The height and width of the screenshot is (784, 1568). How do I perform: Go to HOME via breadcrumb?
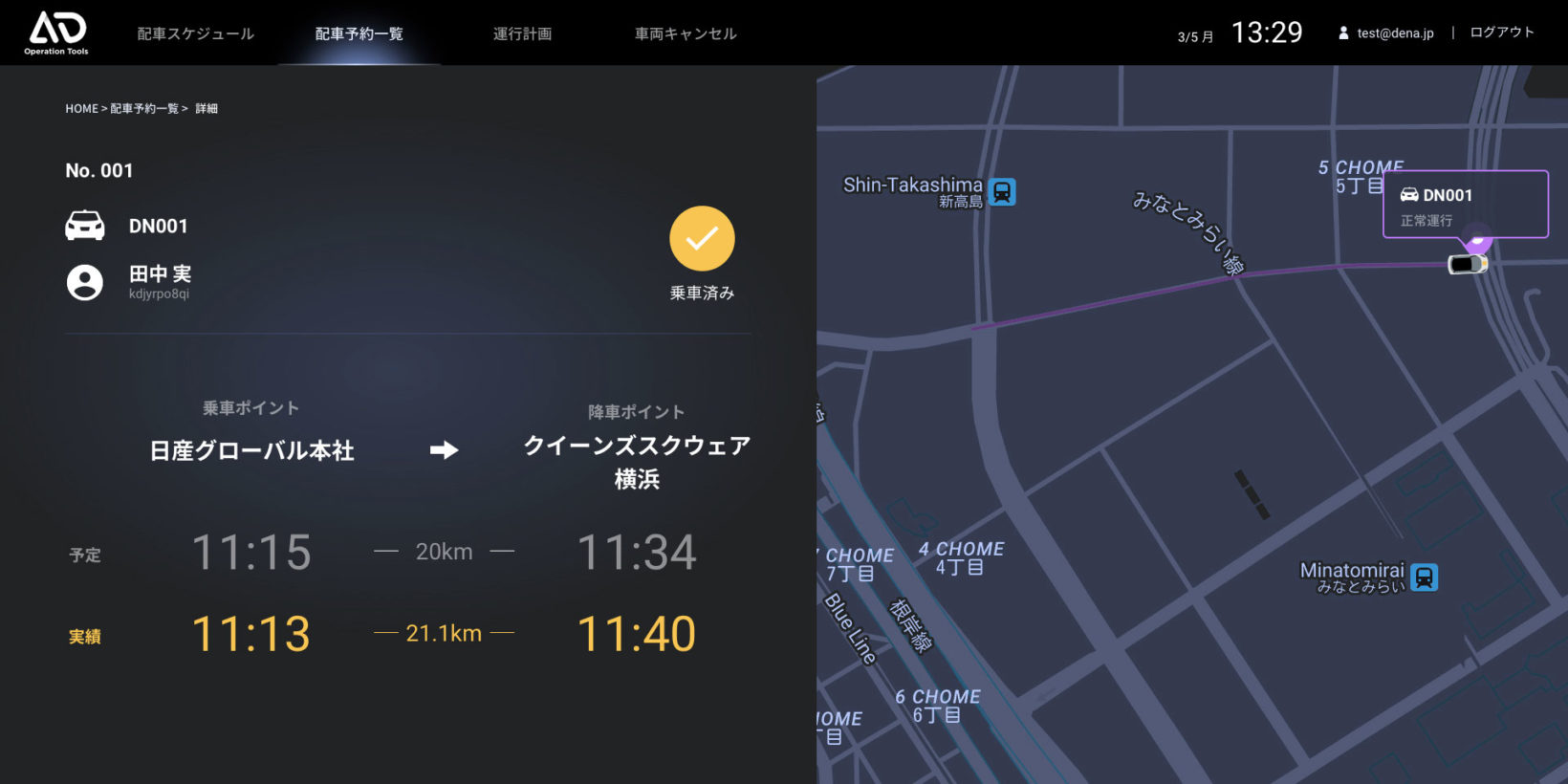pyautogui.click(x=81, y=109)
